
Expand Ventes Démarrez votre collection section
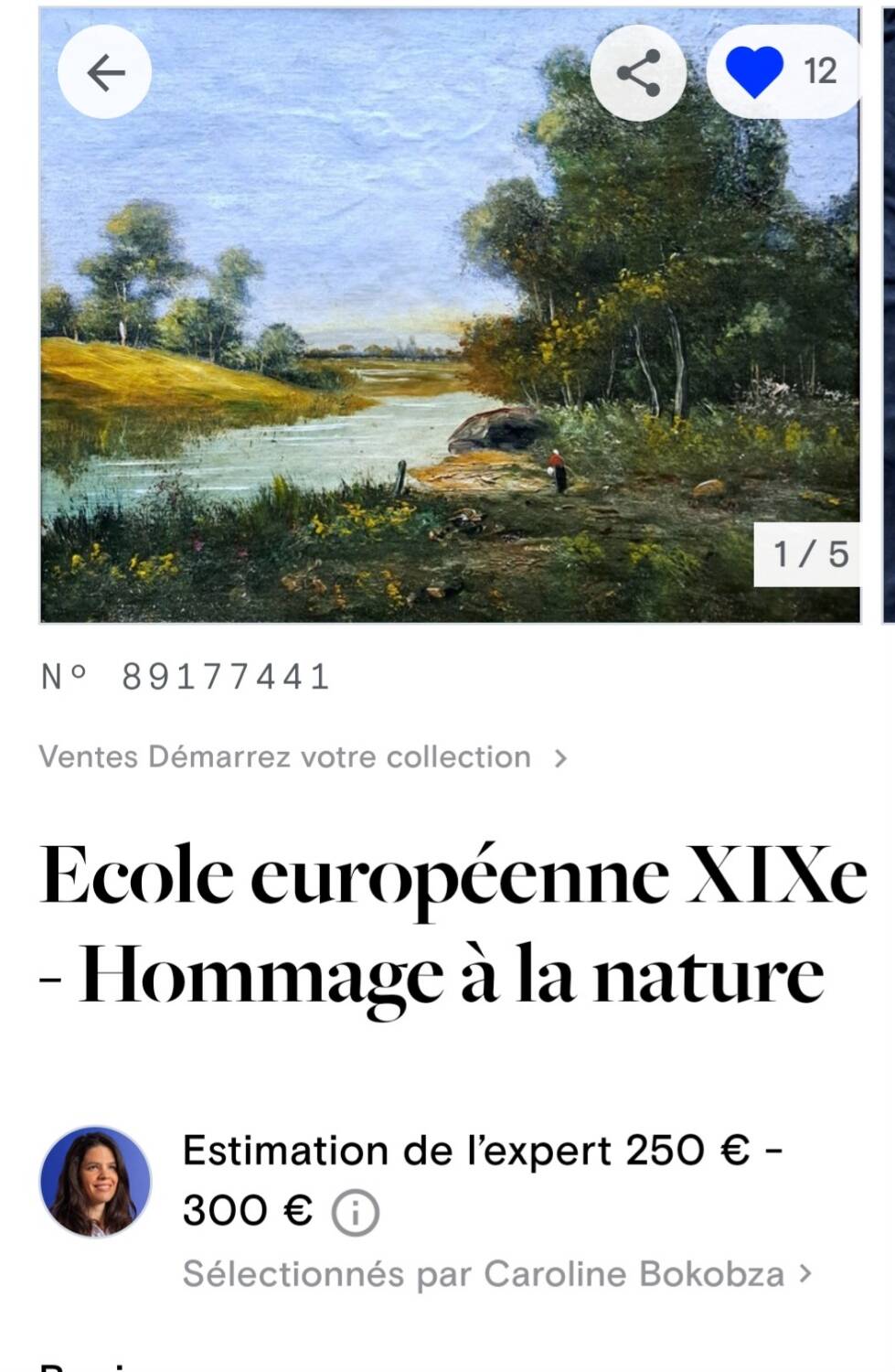pyautogui.click(x=302, y=756)
